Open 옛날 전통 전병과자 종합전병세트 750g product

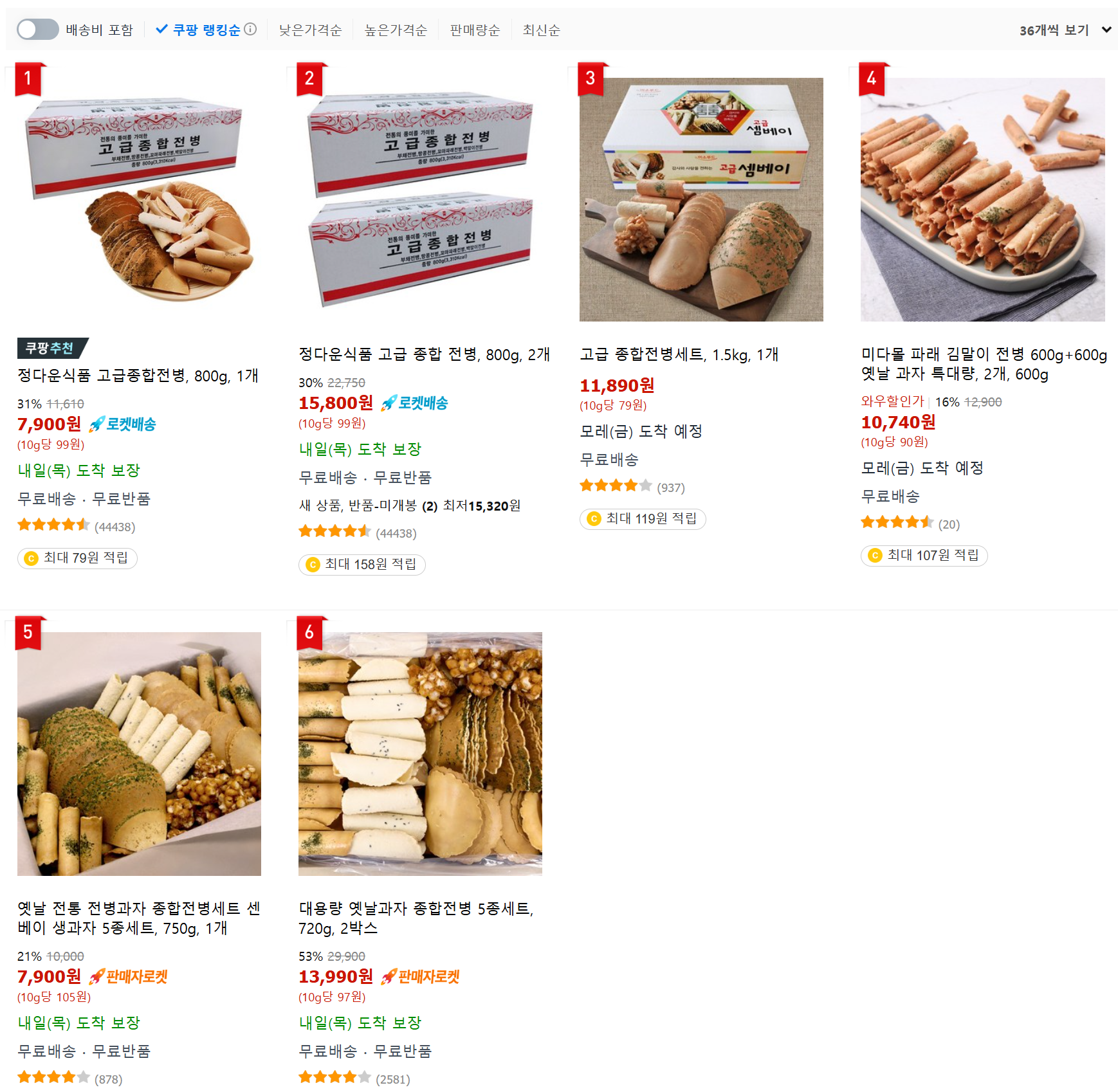(139, 918)
